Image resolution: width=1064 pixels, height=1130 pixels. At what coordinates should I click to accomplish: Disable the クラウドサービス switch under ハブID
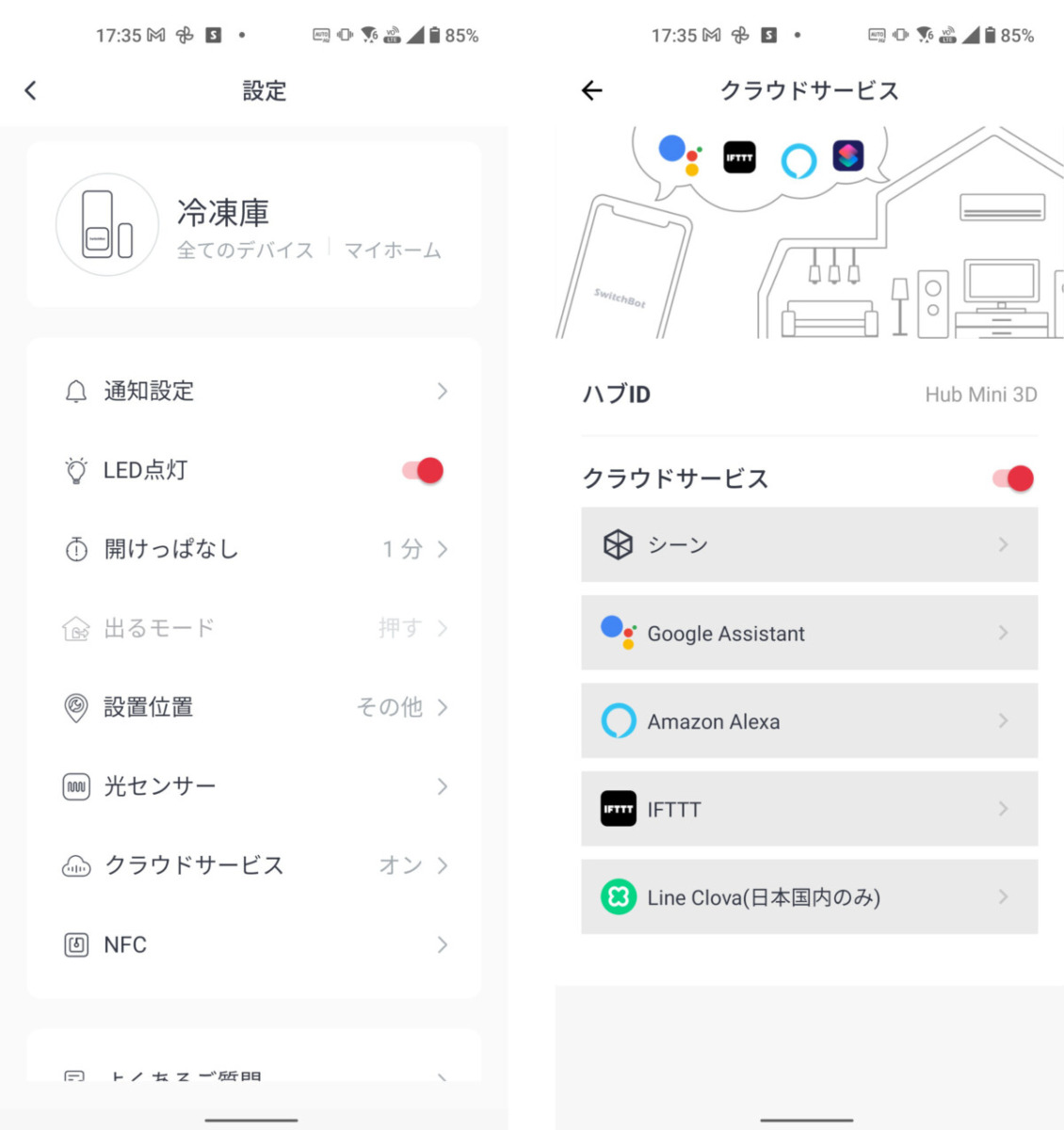click(1014, 478)
